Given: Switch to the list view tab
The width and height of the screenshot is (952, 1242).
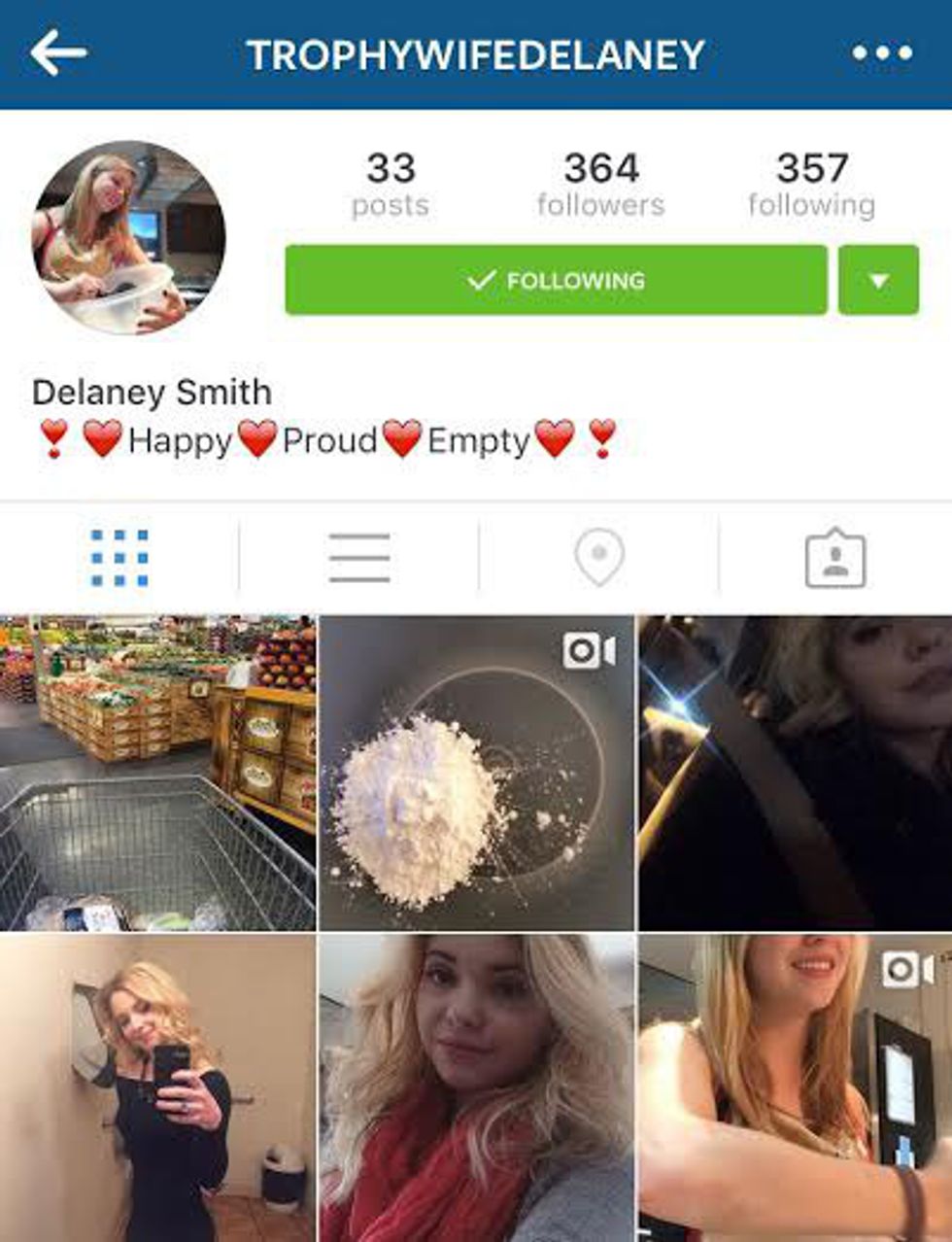Looking at the screenshot, I should click(x=358, y=558).
